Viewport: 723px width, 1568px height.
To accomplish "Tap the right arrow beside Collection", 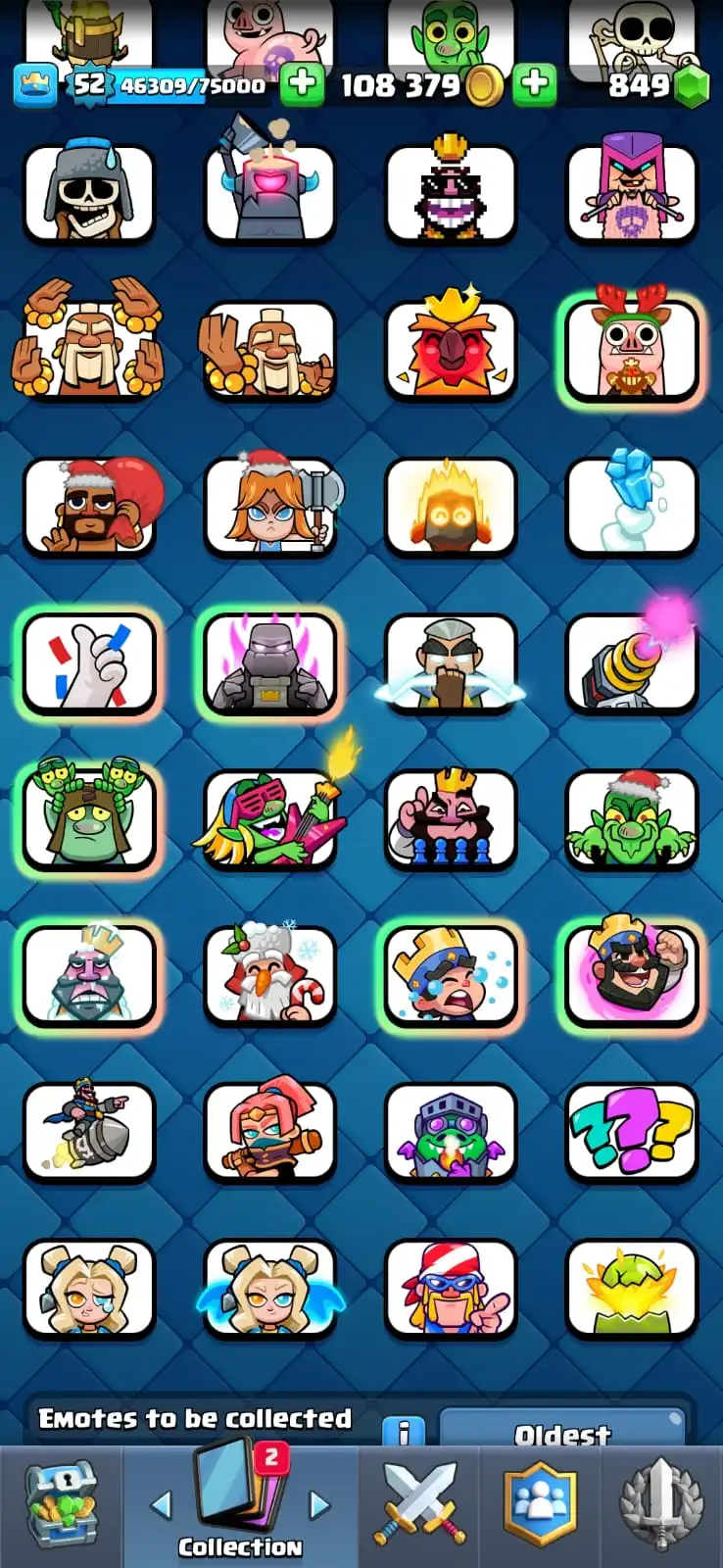I will click(x=319, y=1504).
